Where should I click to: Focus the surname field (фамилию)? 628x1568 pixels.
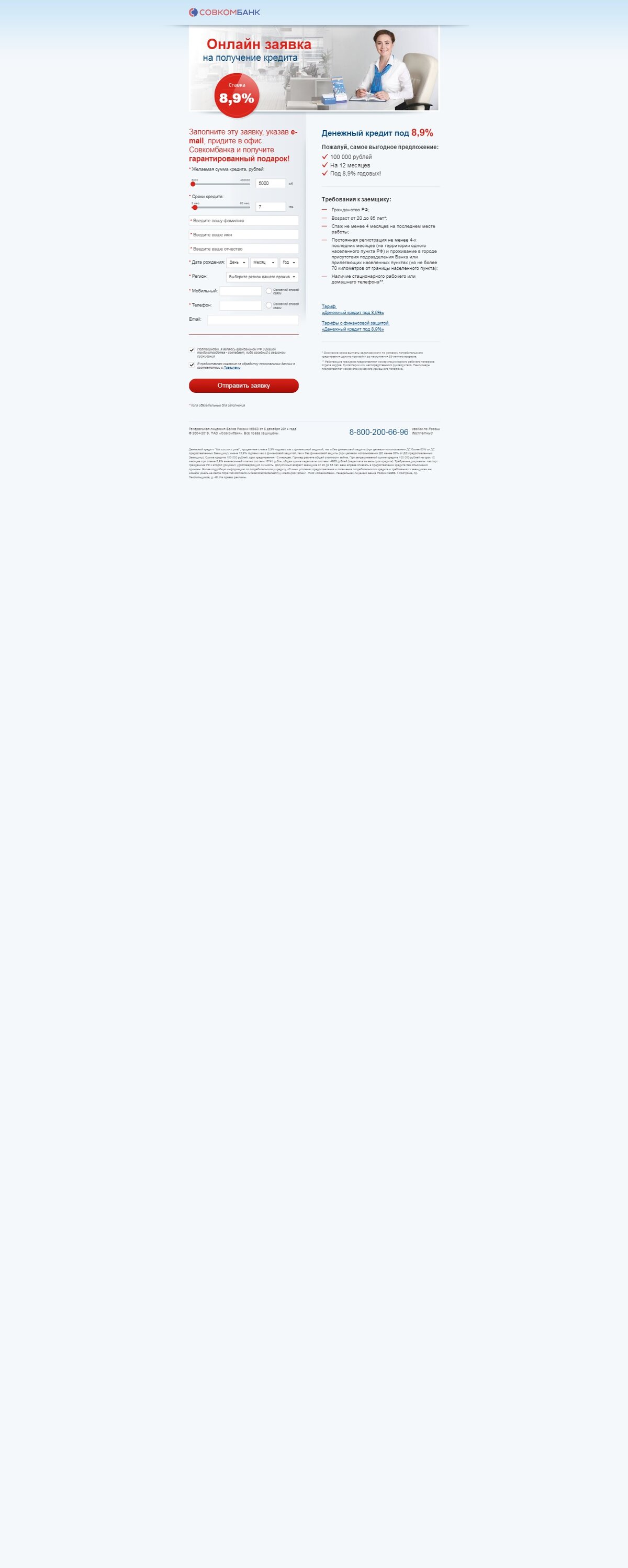point(244,221)
